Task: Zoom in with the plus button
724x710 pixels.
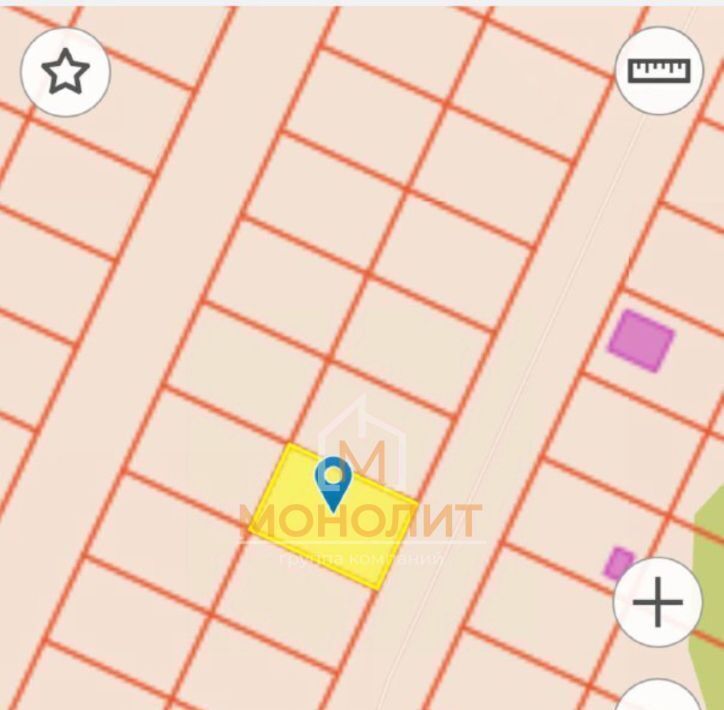Action: [658, 603]
